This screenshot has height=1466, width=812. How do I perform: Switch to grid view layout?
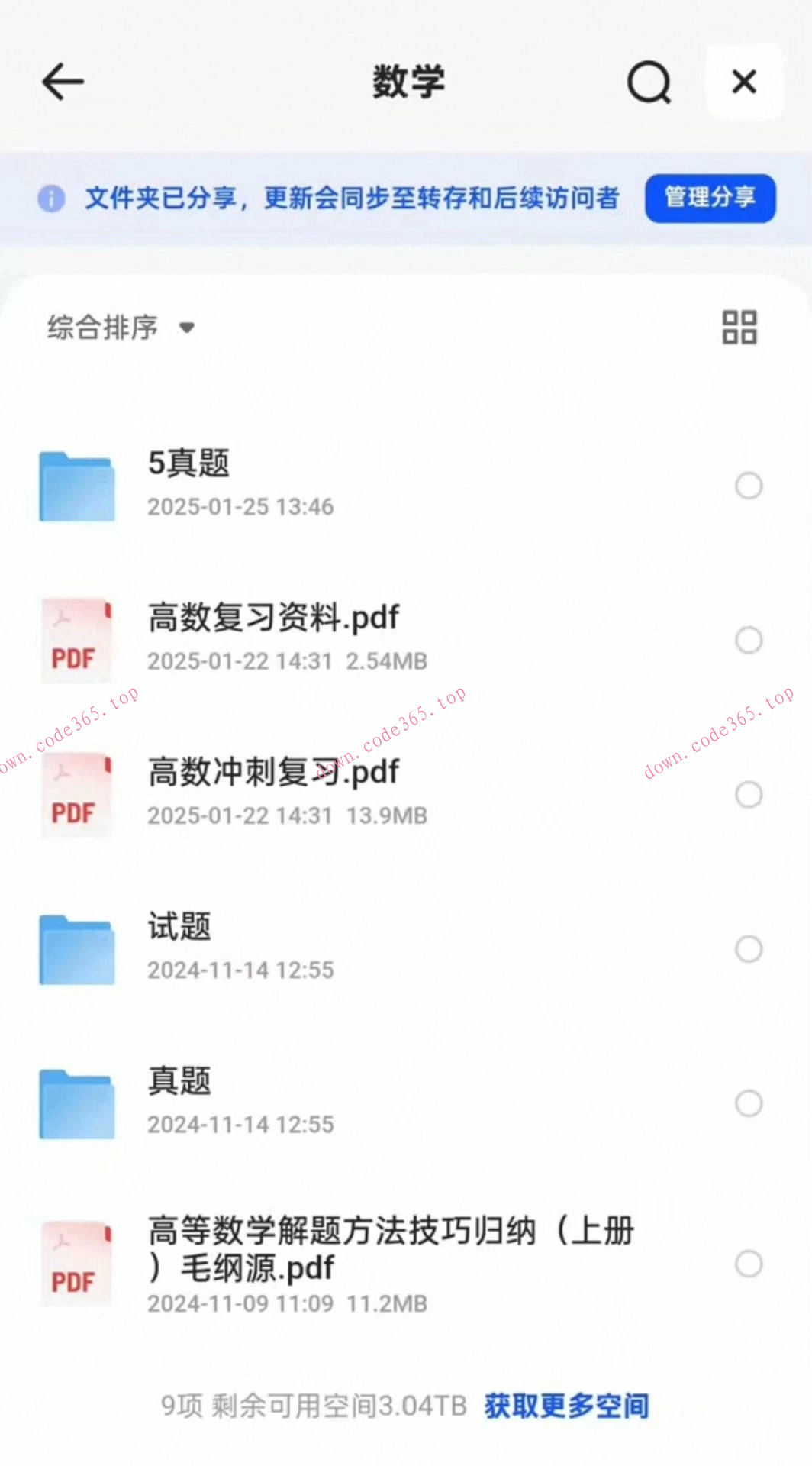739,327
